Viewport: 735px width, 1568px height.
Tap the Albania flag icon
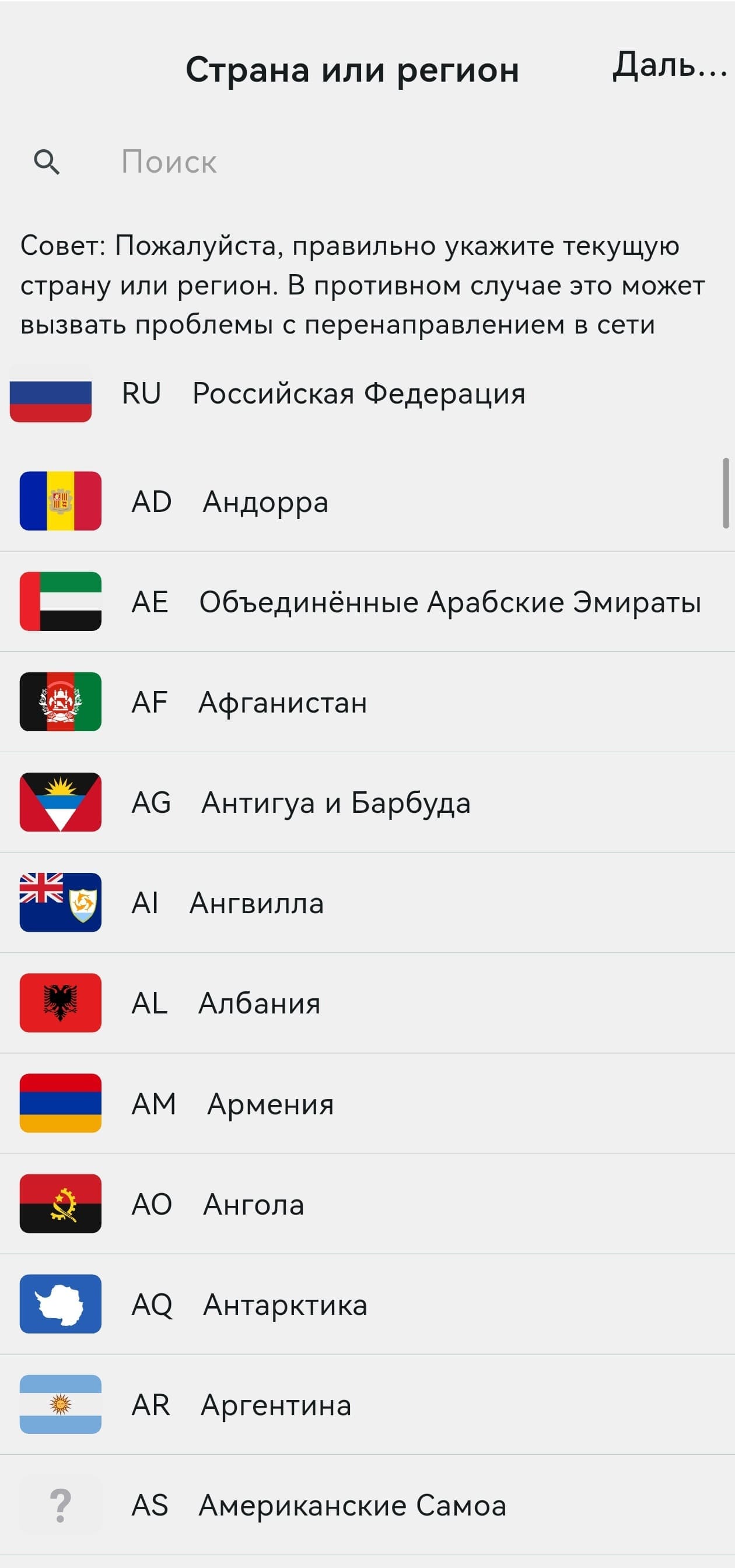[x=60, y=1003]
